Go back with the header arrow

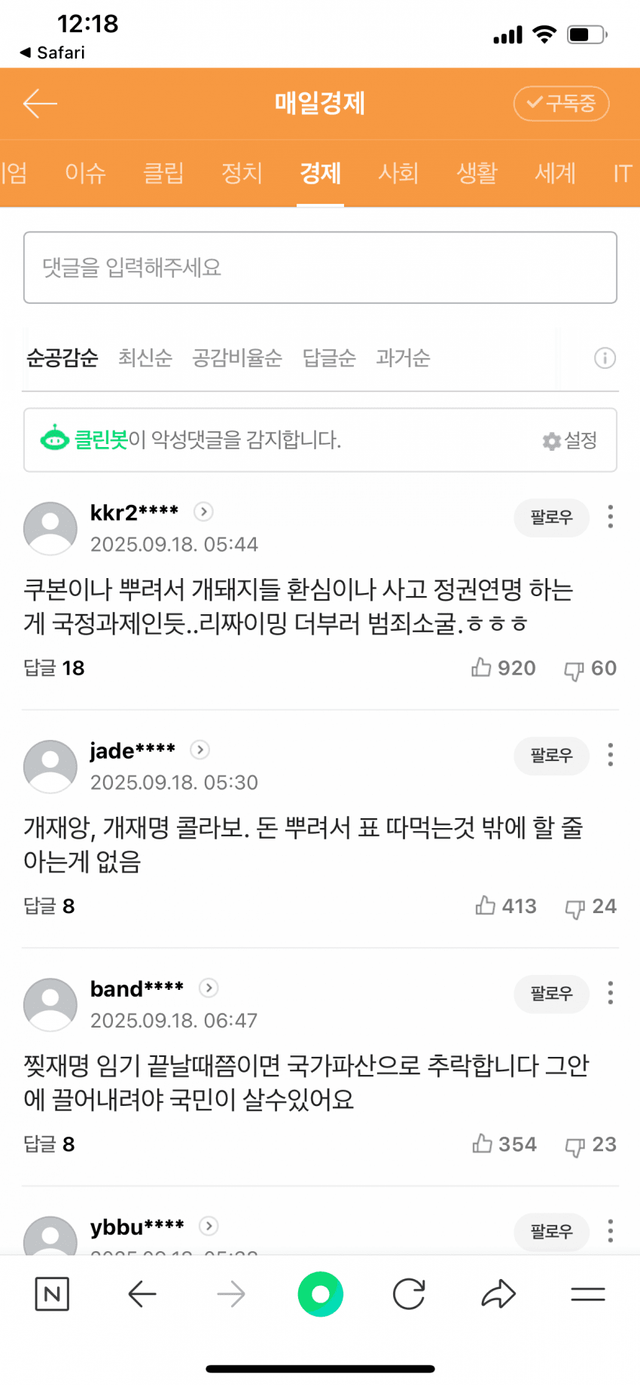40,104
